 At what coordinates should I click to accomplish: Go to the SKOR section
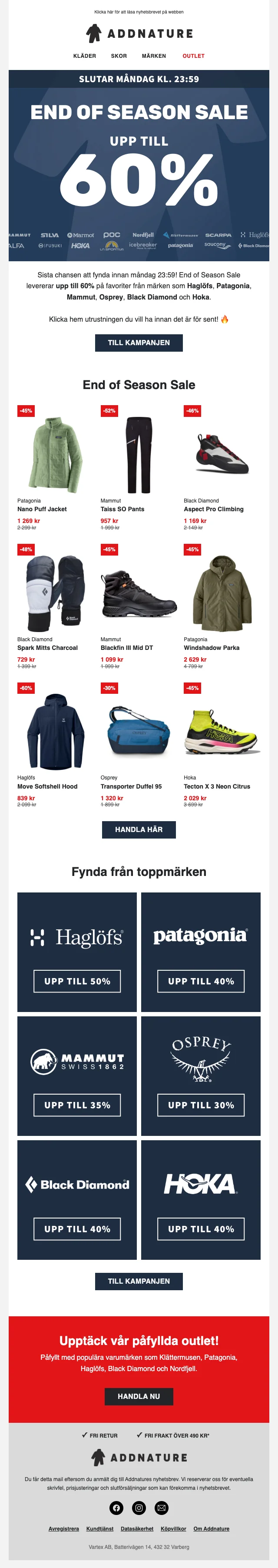point(119,56)
